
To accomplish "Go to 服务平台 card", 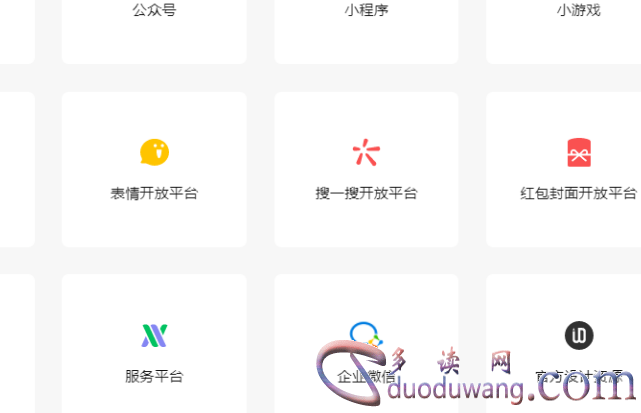I will click(x=154, y=352).
